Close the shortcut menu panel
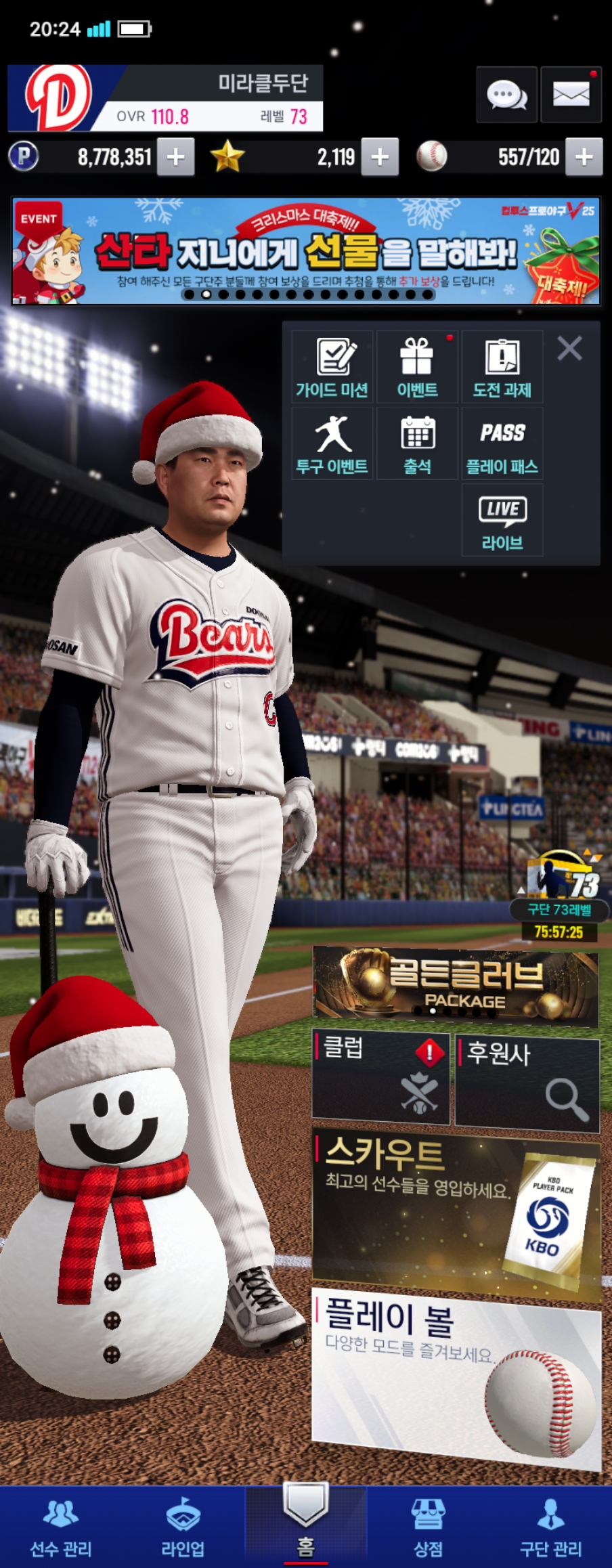 569,349
